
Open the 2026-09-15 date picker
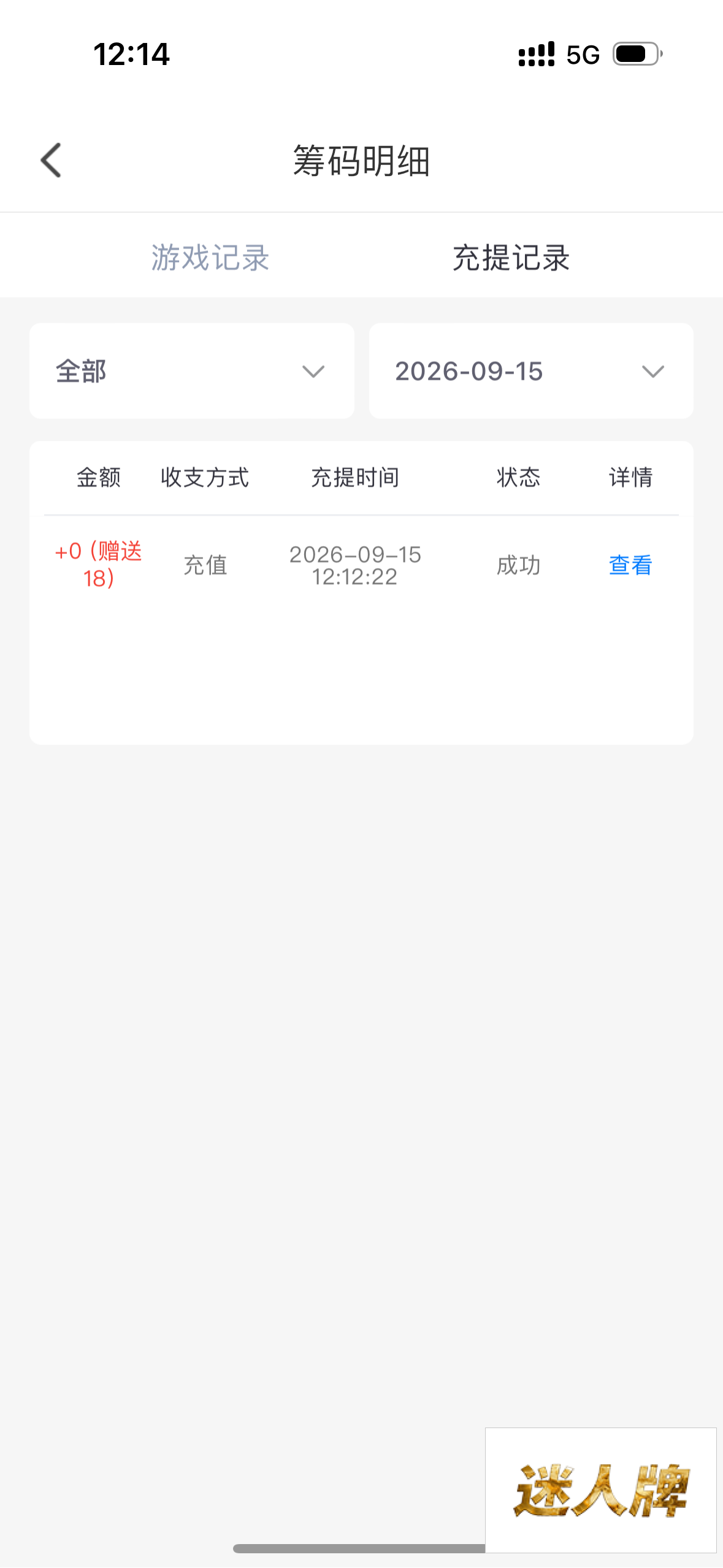(531, 371)
